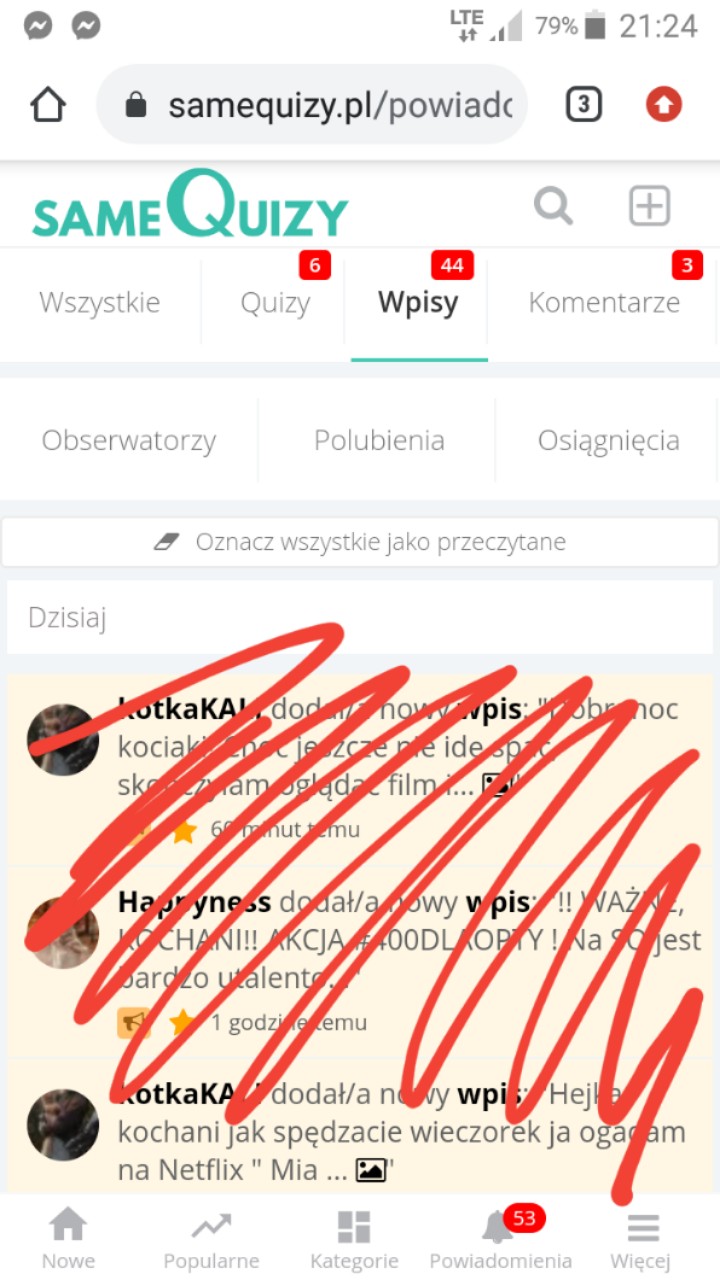Show the Komentarze tab
The width and height of the screenshot is (720, 1280).
point(604,303)
